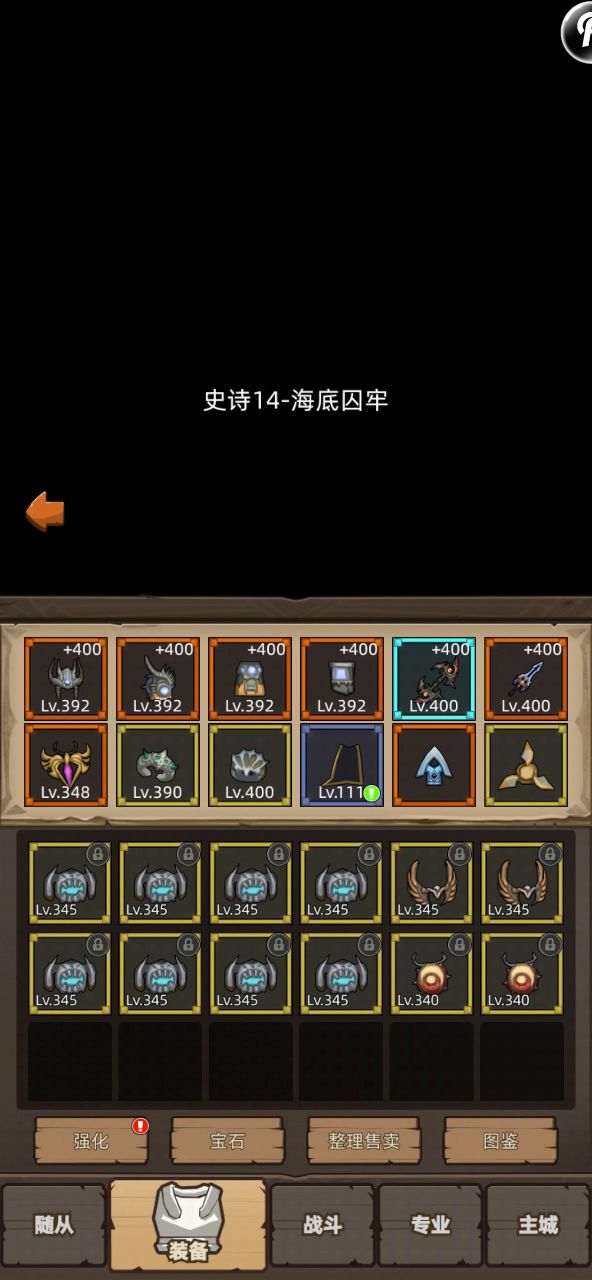This screenshot has height=1280, width=592.
Task: Select the equipped Lv.348 purple-gem item
Action: [x=66, y=765]
